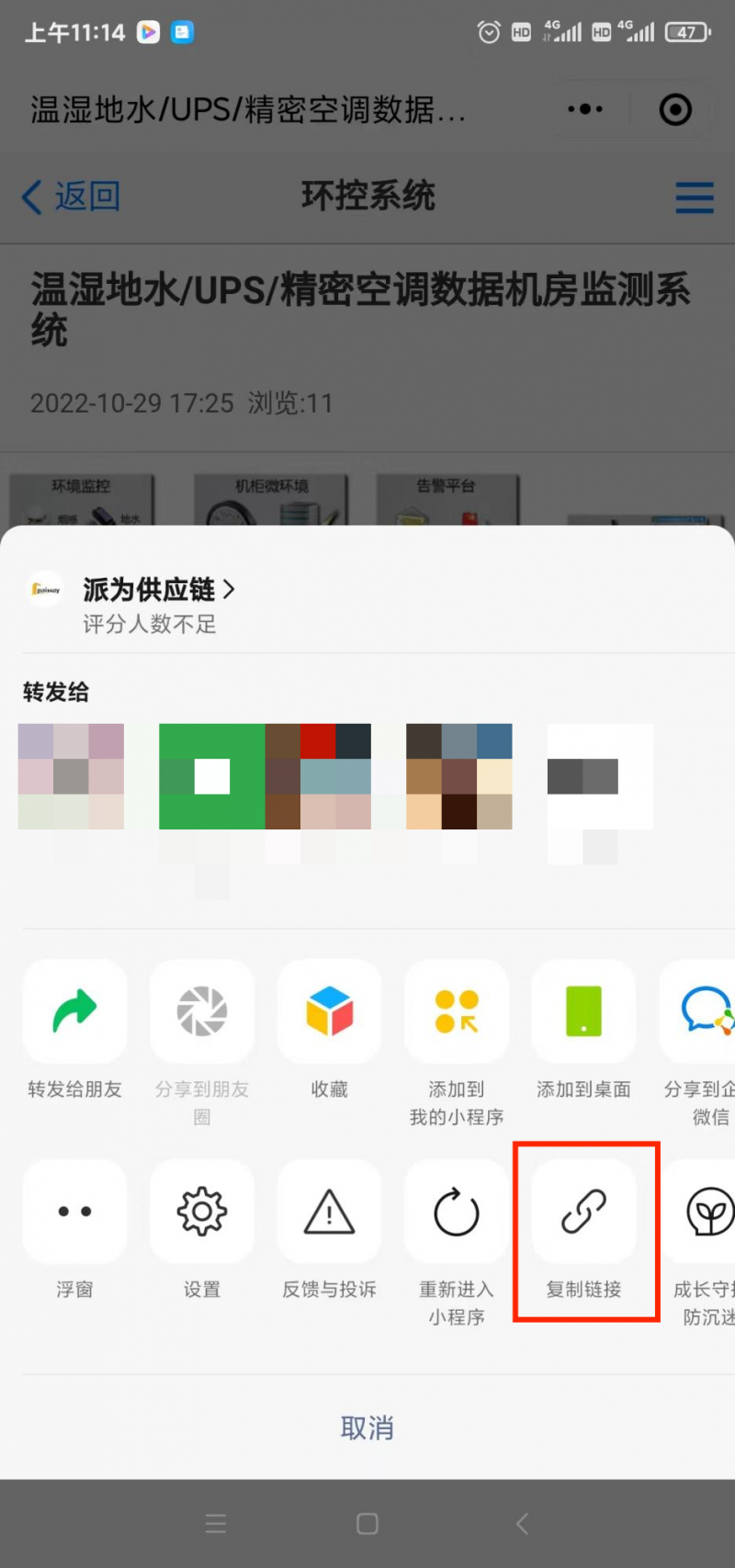Close the mini program via the circle icon
This screenshot has height=1568, width=735.
point(675,109)
